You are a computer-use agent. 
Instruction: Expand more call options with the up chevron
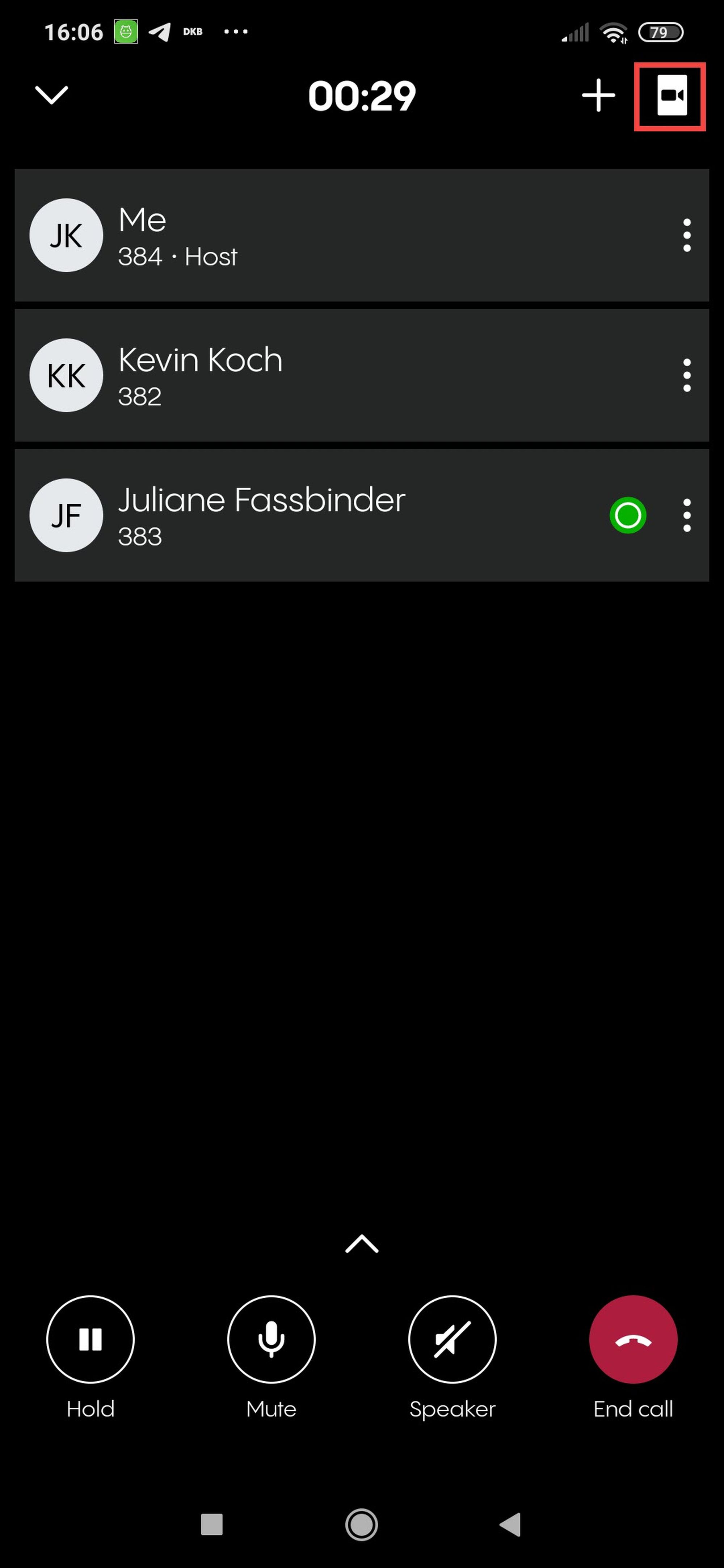click(x=362, y=1243)
